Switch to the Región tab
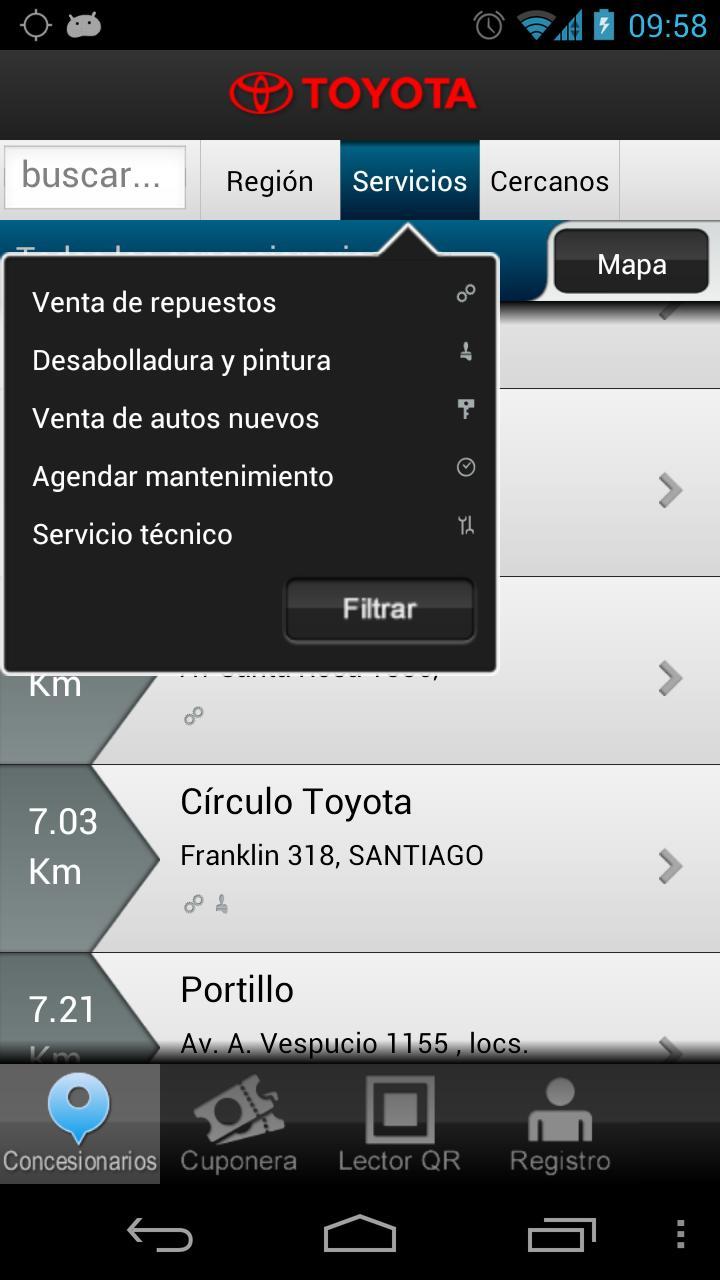The width and height of the screenshot is (720, 1280). 270,181
